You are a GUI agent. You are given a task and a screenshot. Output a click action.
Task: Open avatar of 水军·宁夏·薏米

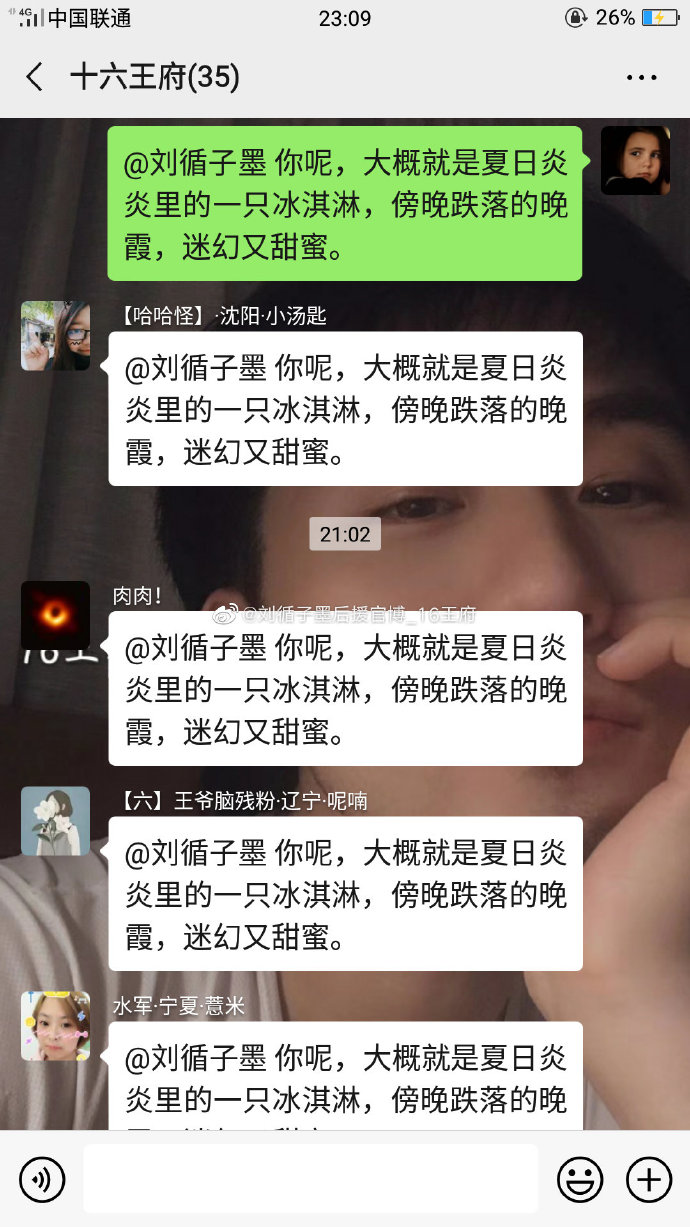coord(55,1026)
